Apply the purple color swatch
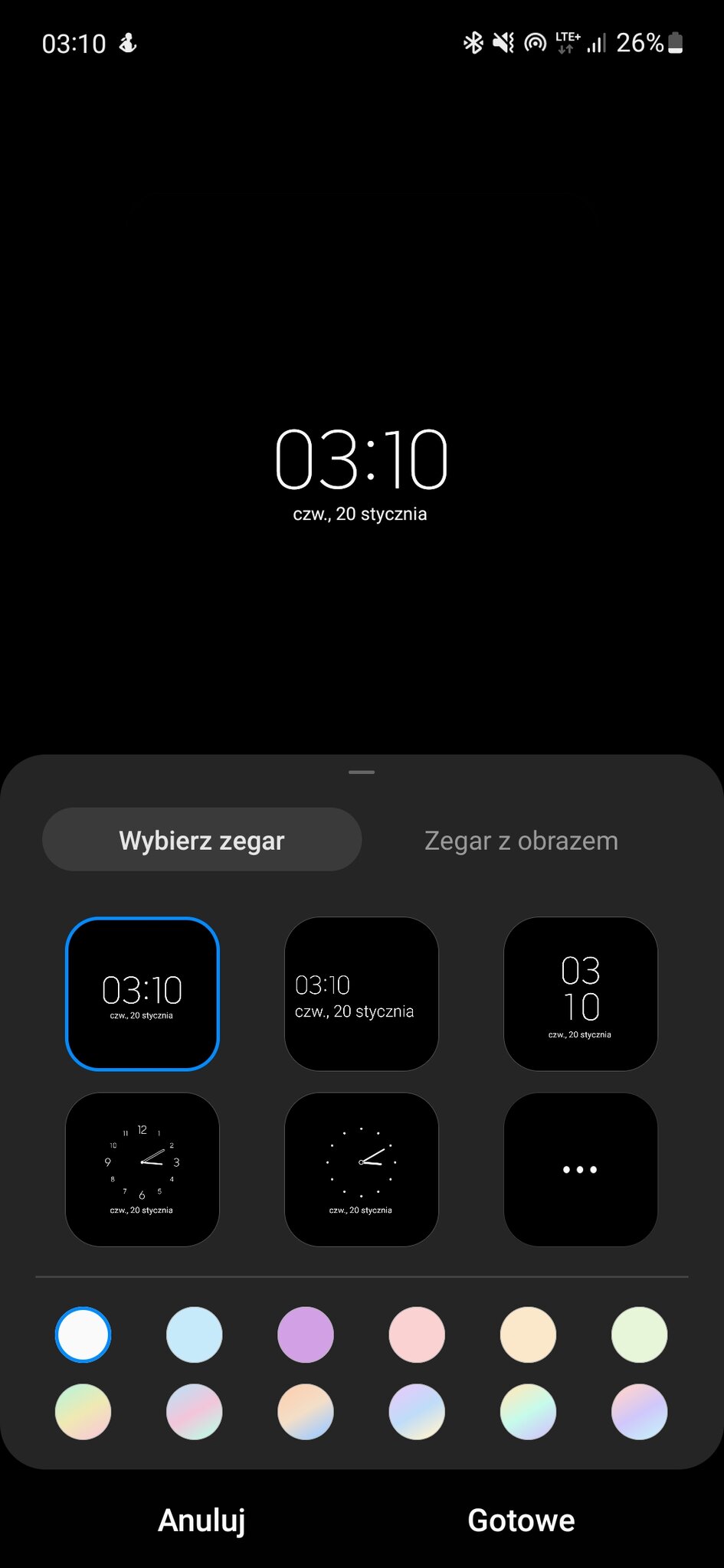Image resolution: width=724 pixels, height=1568 pixels. click(306, 1334)
